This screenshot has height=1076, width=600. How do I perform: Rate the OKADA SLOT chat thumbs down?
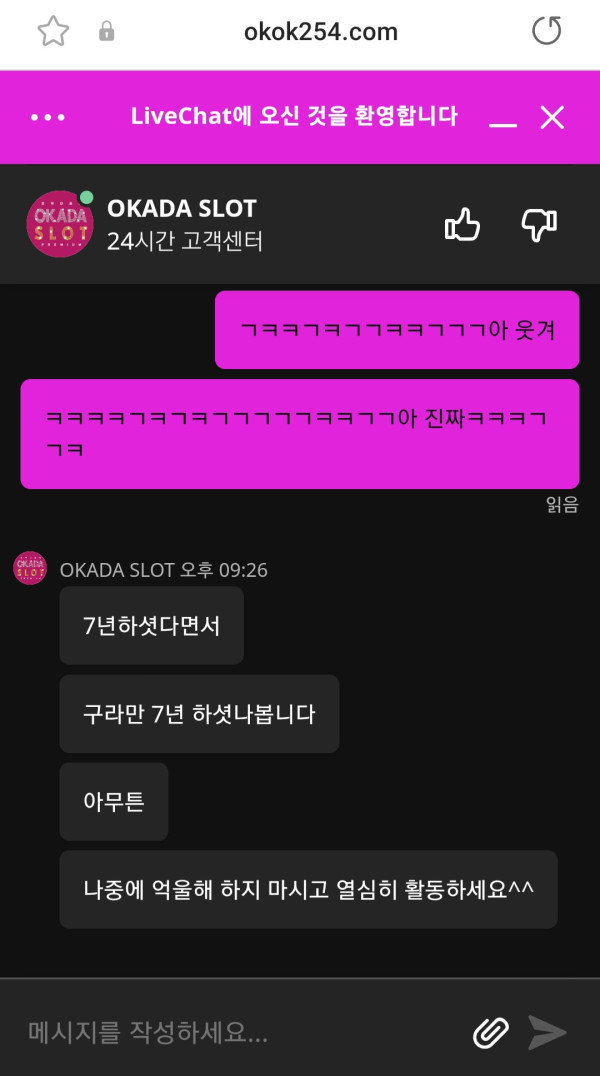click(x=539, y=224)
